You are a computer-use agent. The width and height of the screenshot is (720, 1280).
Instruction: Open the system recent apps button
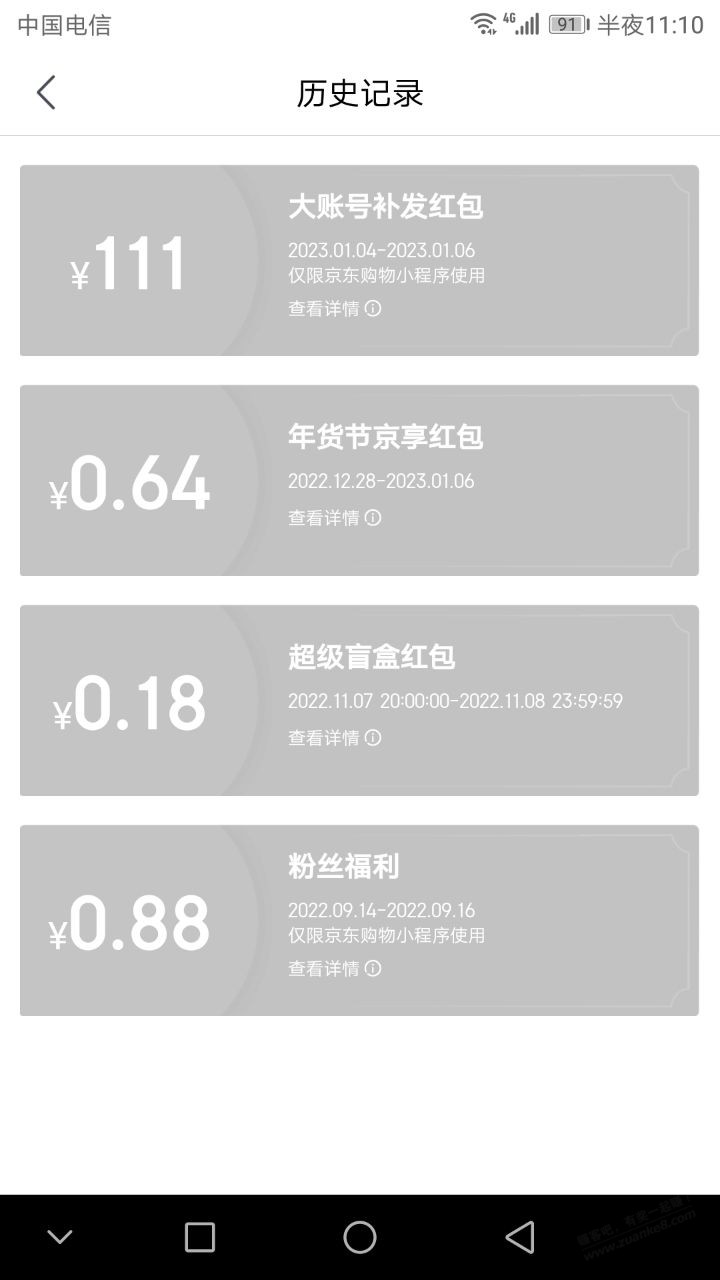(200, 1237)
